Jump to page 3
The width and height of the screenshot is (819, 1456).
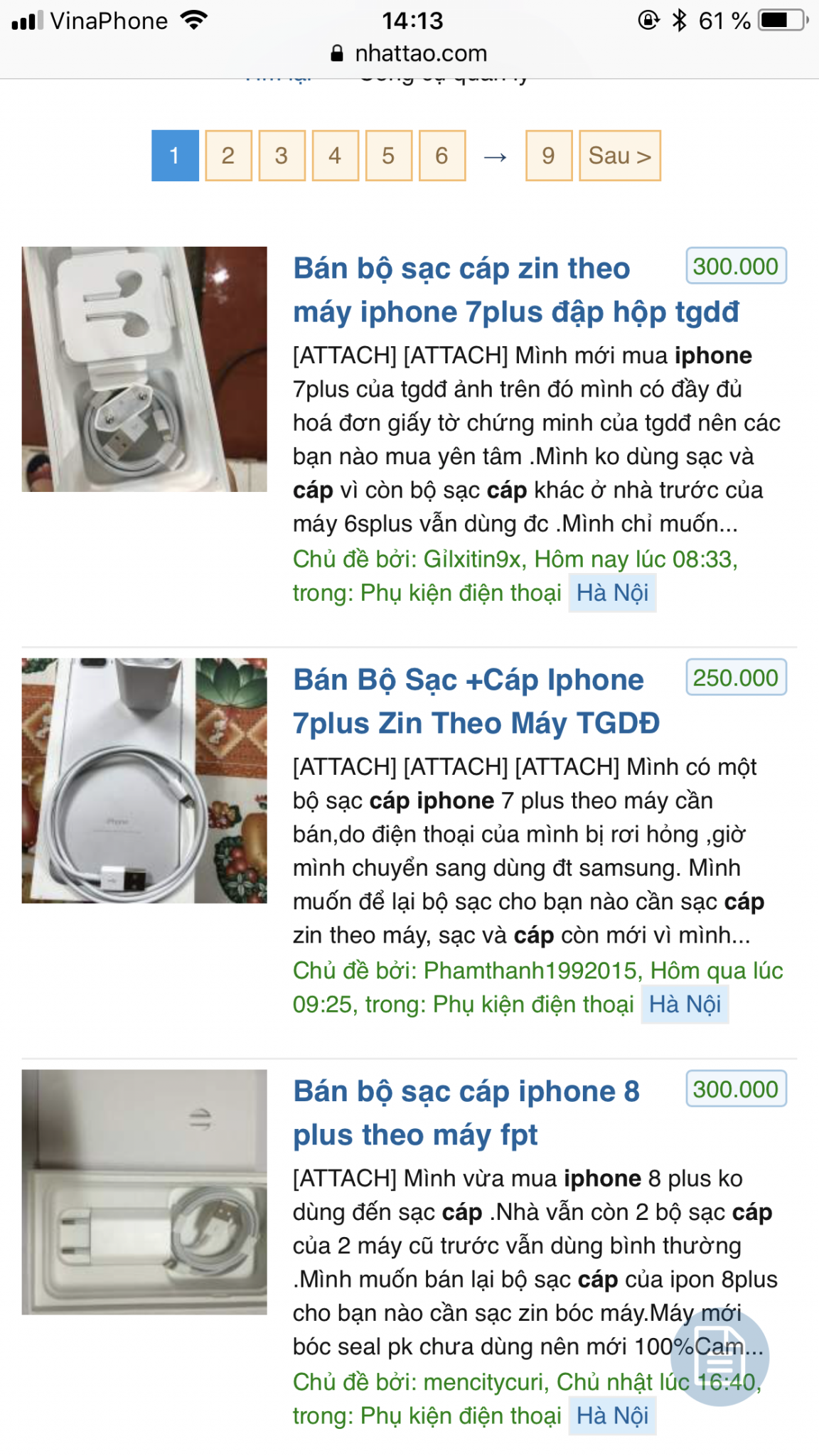(282, 156)
